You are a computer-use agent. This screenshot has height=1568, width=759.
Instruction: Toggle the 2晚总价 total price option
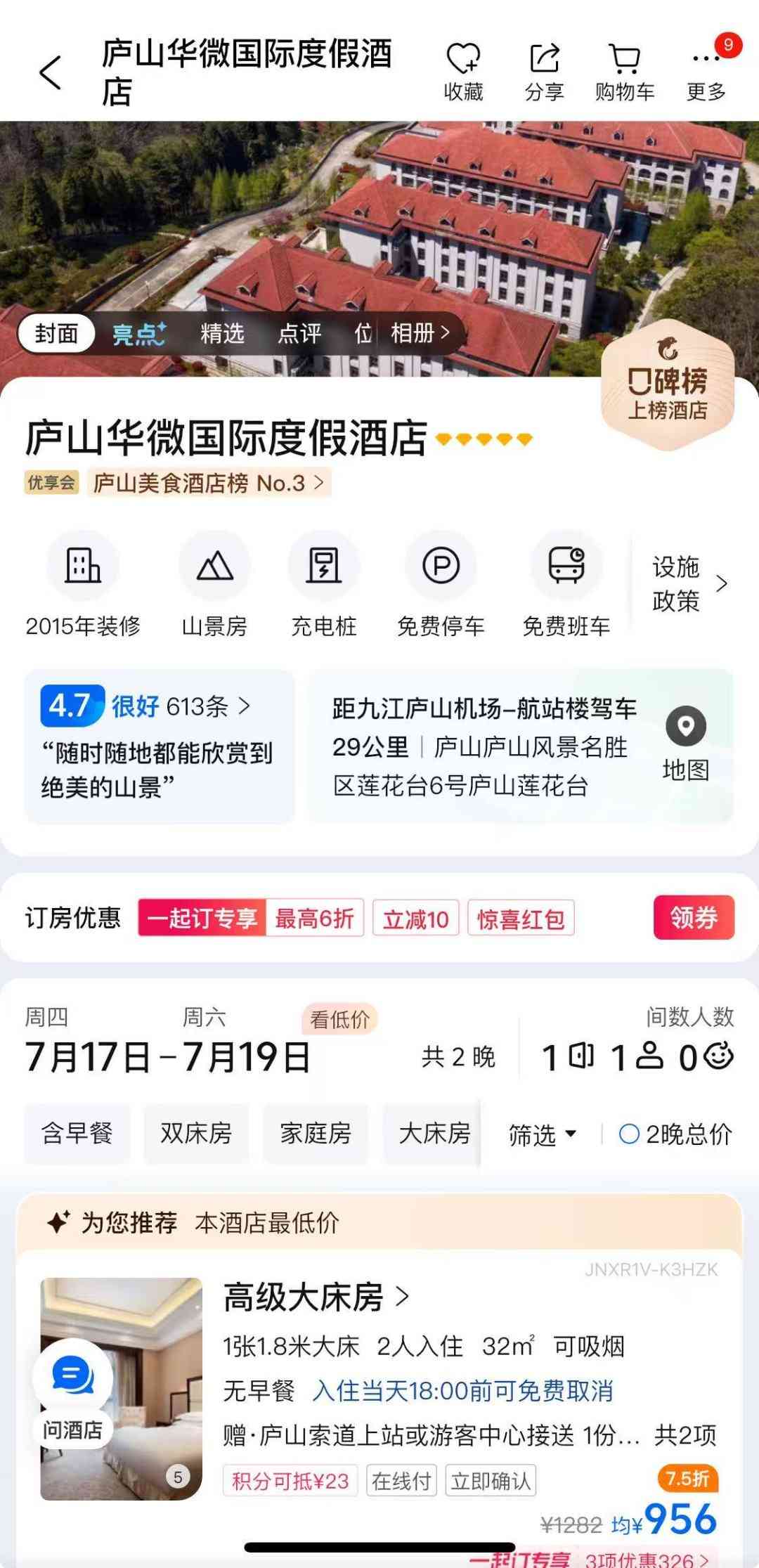(x=675, y=1134)
